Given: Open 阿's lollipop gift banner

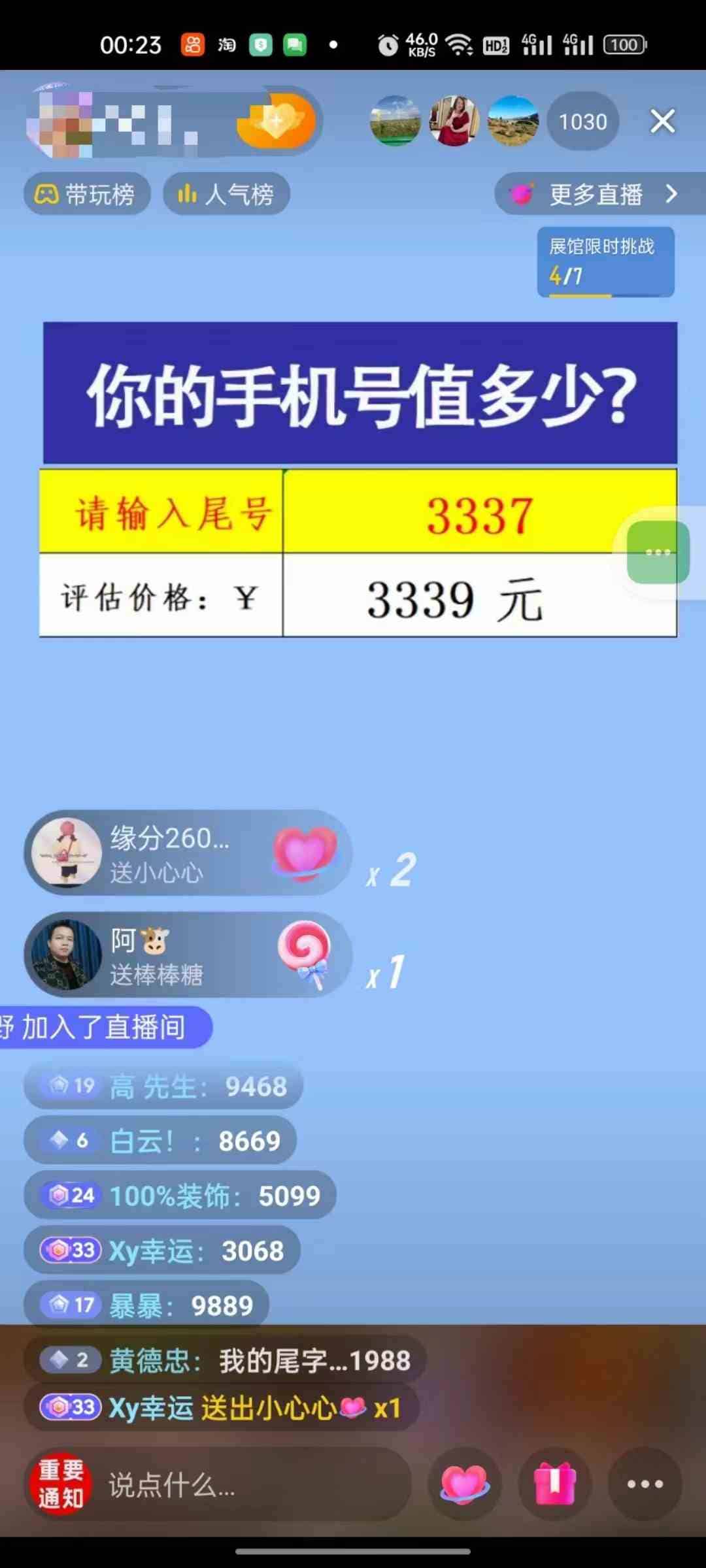Looking at the screenshot, I should pyautogui.click(x=188, y=955).
